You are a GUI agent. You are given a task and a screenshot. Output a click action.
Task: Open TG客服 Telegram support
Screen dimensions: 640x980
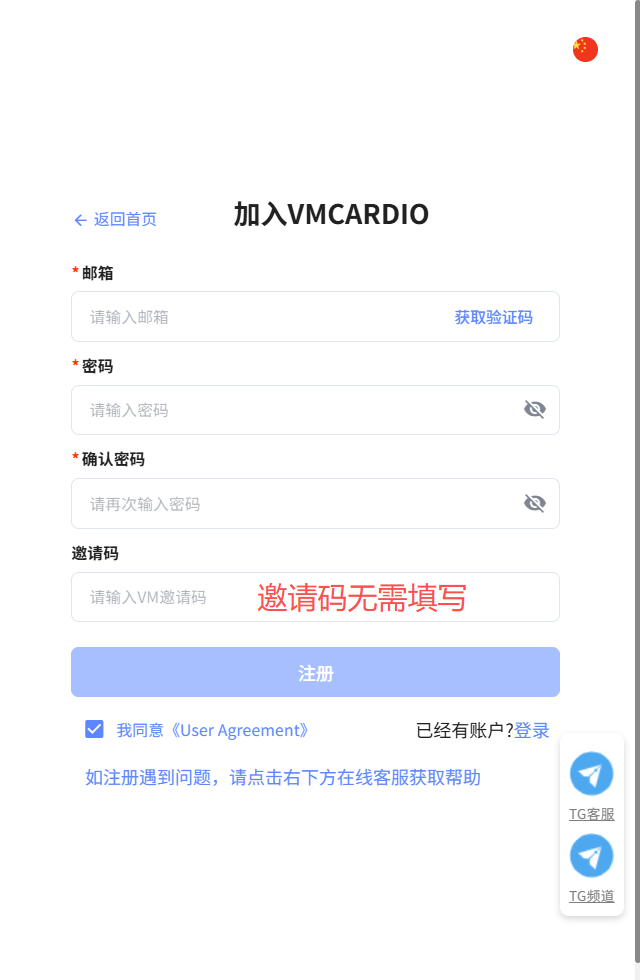[x=591, y=776]
